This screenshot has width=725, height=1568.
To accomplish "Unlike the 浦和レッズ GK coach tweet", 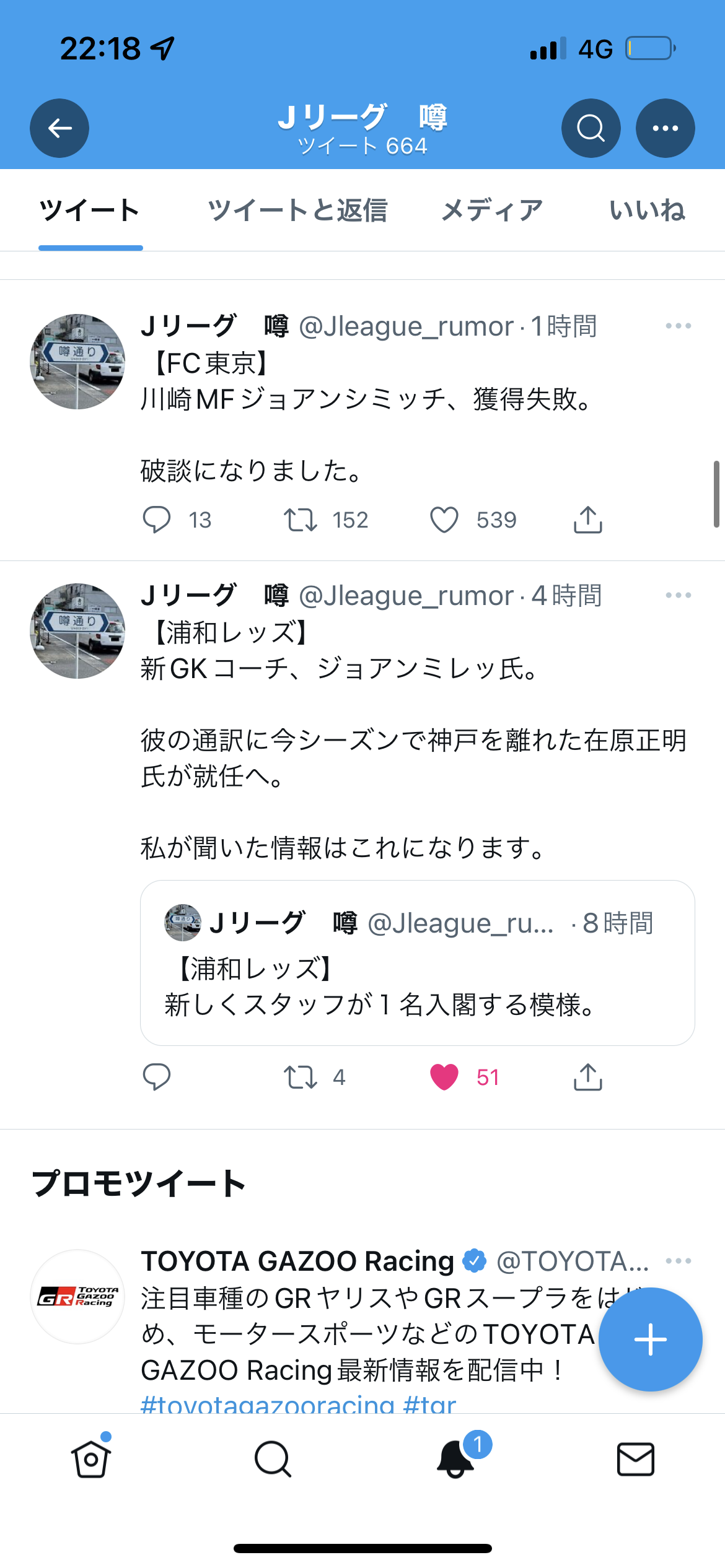I will [x=444, y=1077].
